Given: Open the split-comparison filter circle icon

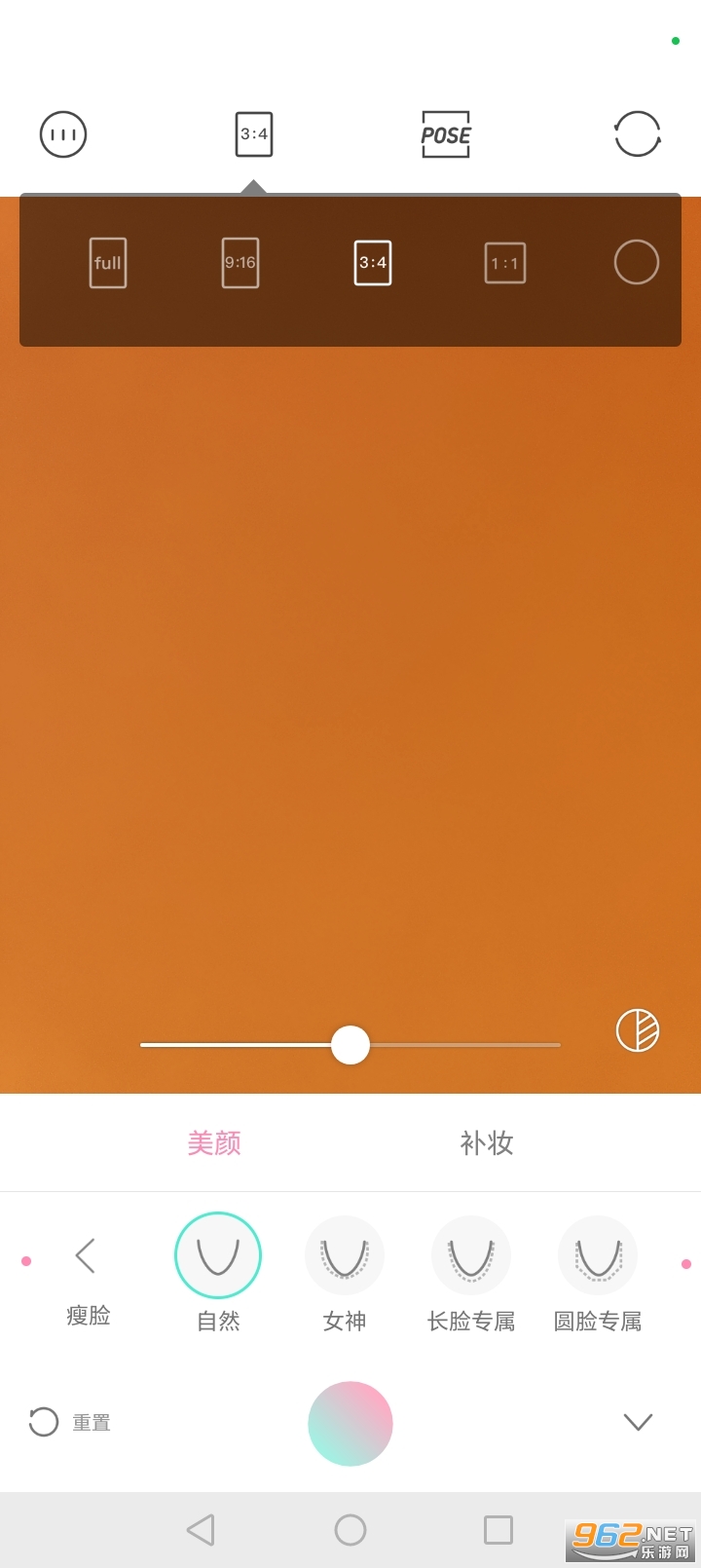Looking at the screenshot, I should pyautogui.click(x=638, y=1029).
